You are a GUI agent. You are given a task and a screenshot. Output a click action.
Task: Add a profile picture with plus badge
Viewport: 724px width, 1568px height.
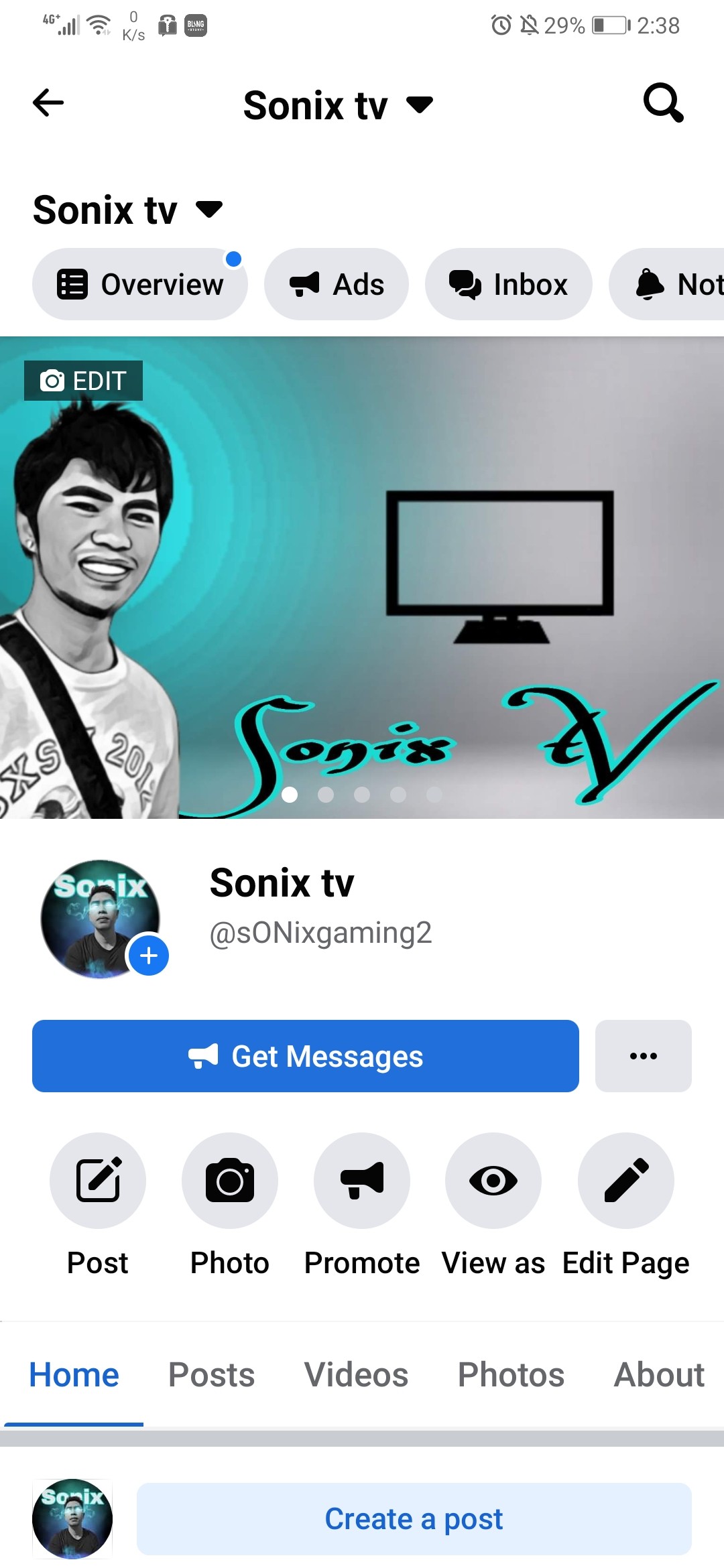point(149,955)
